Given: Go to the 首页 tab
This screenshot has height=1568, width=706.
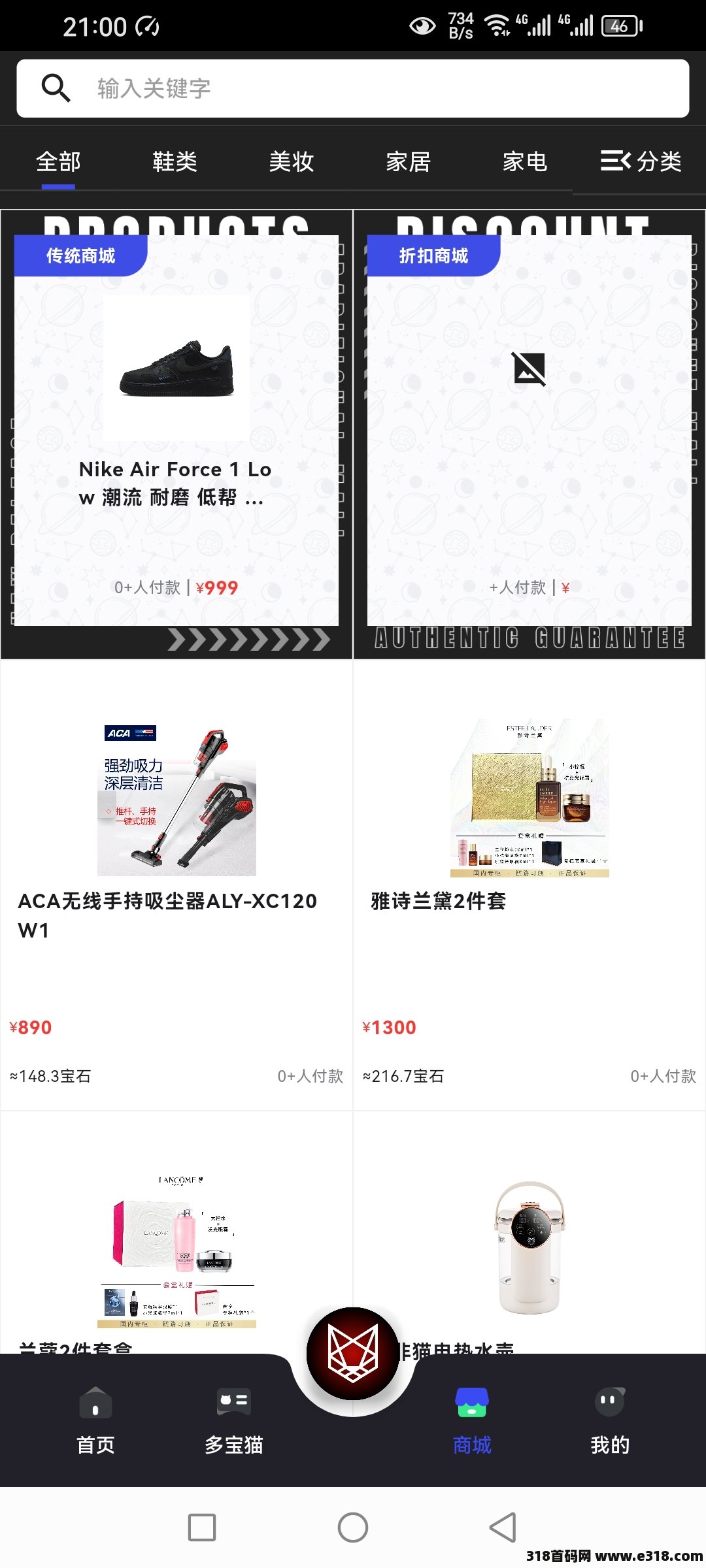Looking at the screenshot, I should coord(95,1420).
